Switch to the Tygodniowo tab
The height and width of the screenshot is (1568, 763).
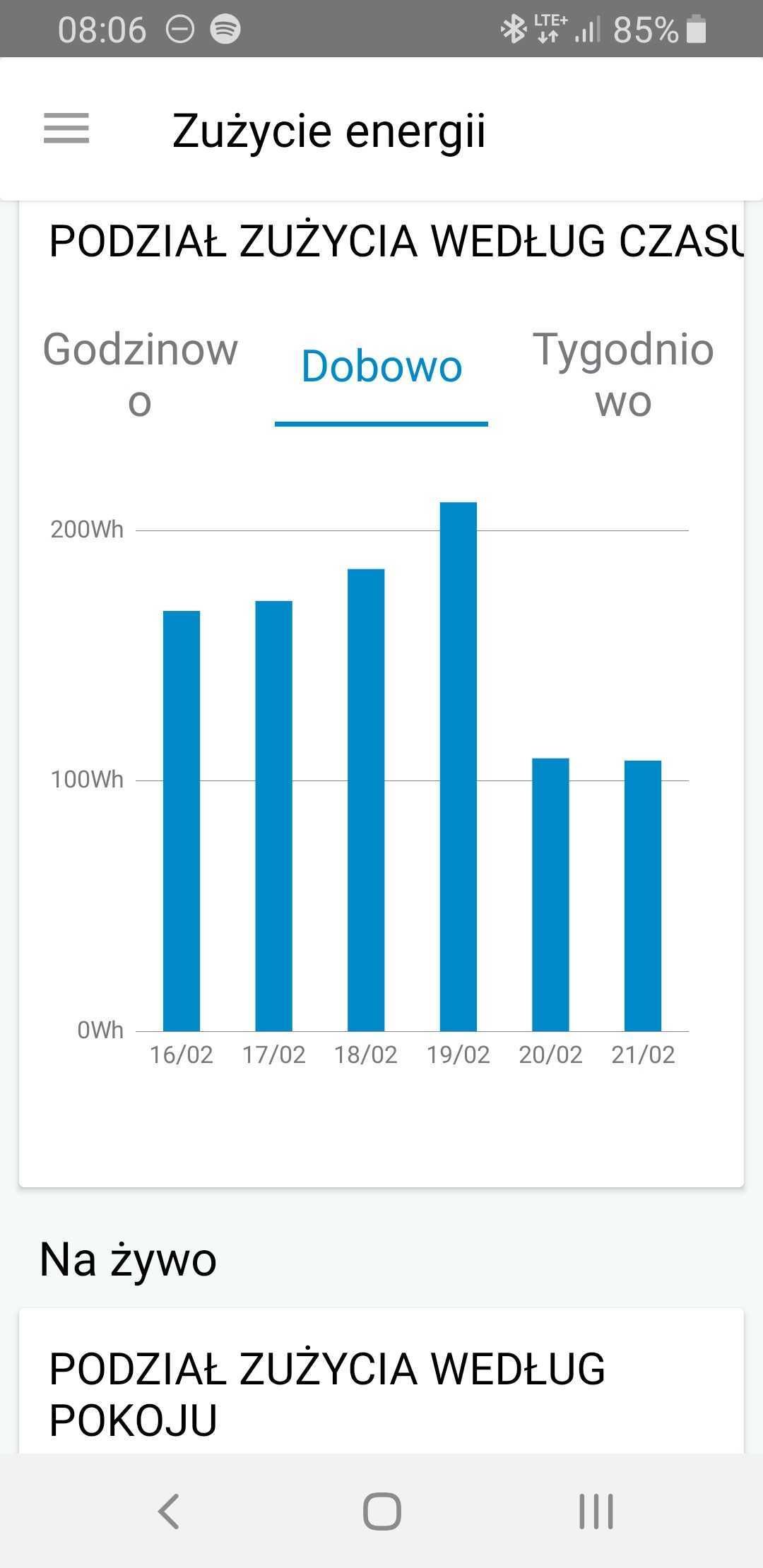(x=623, y=375)
